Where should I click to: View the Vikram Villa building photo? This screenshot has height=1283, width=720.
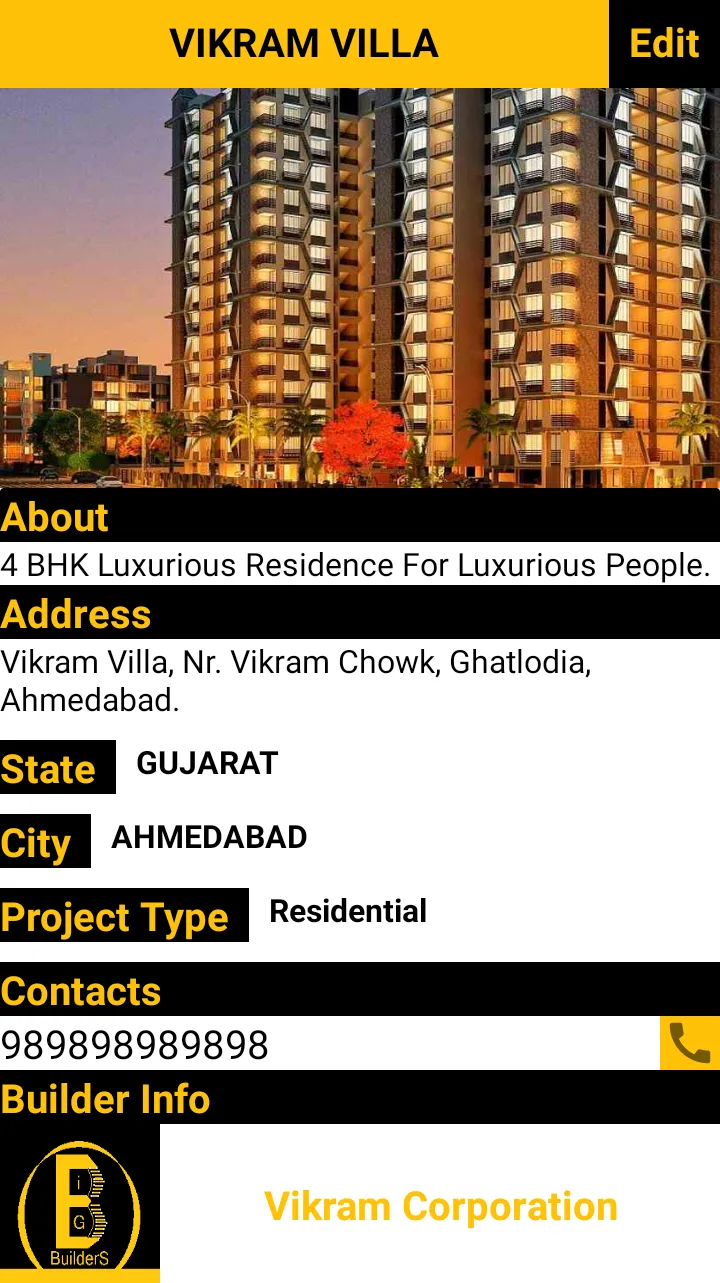[360, 288]
